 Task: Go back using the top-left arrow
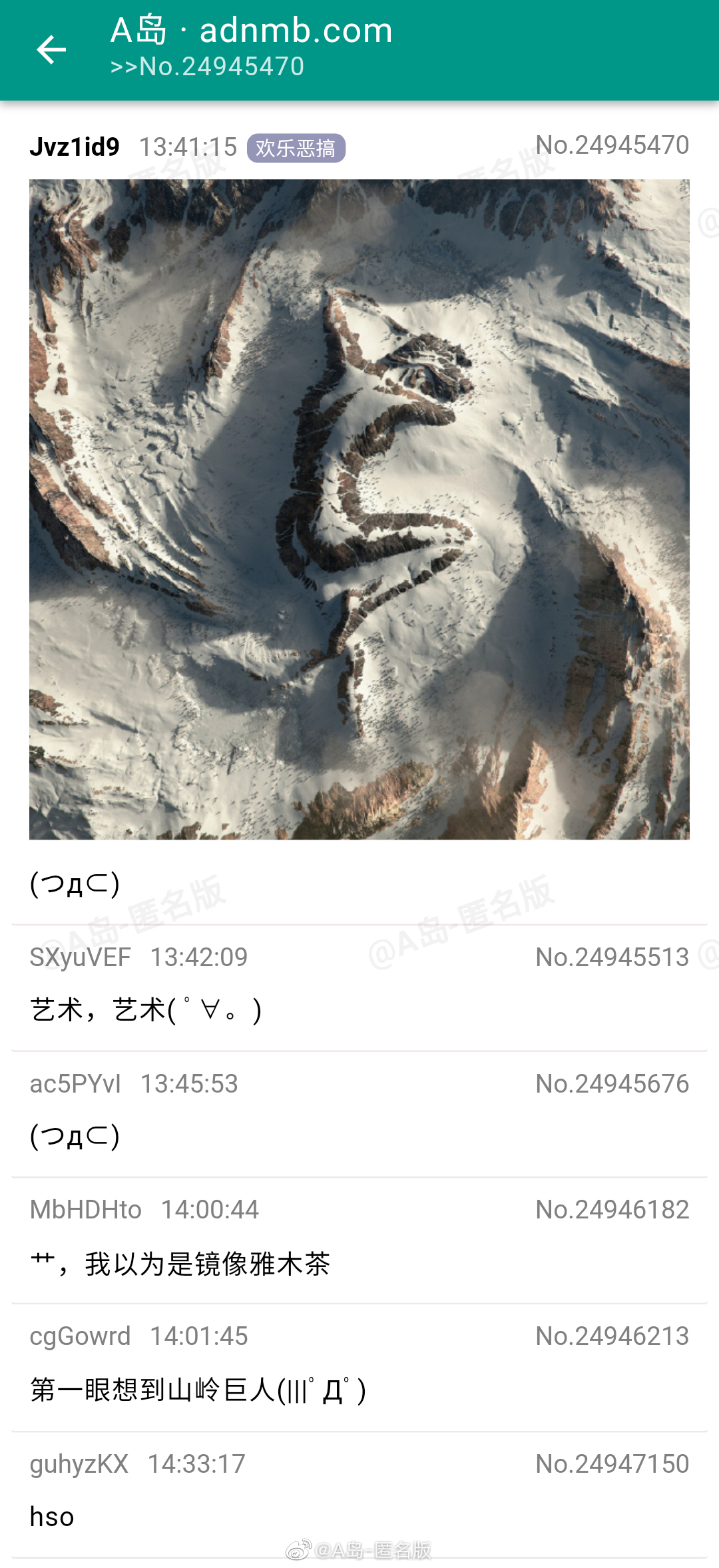click(51, 50)
